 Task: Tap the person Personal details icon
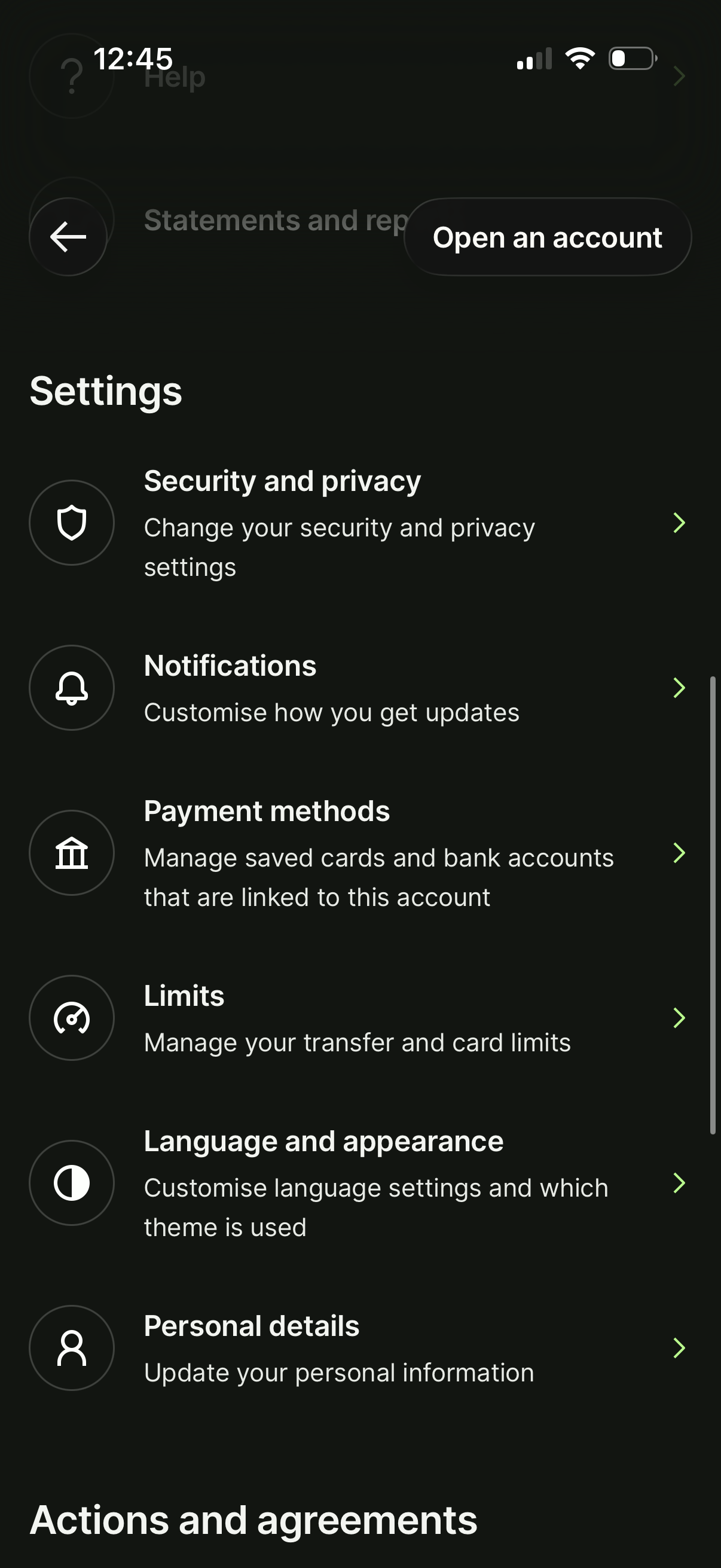[x=71, y=1349]
